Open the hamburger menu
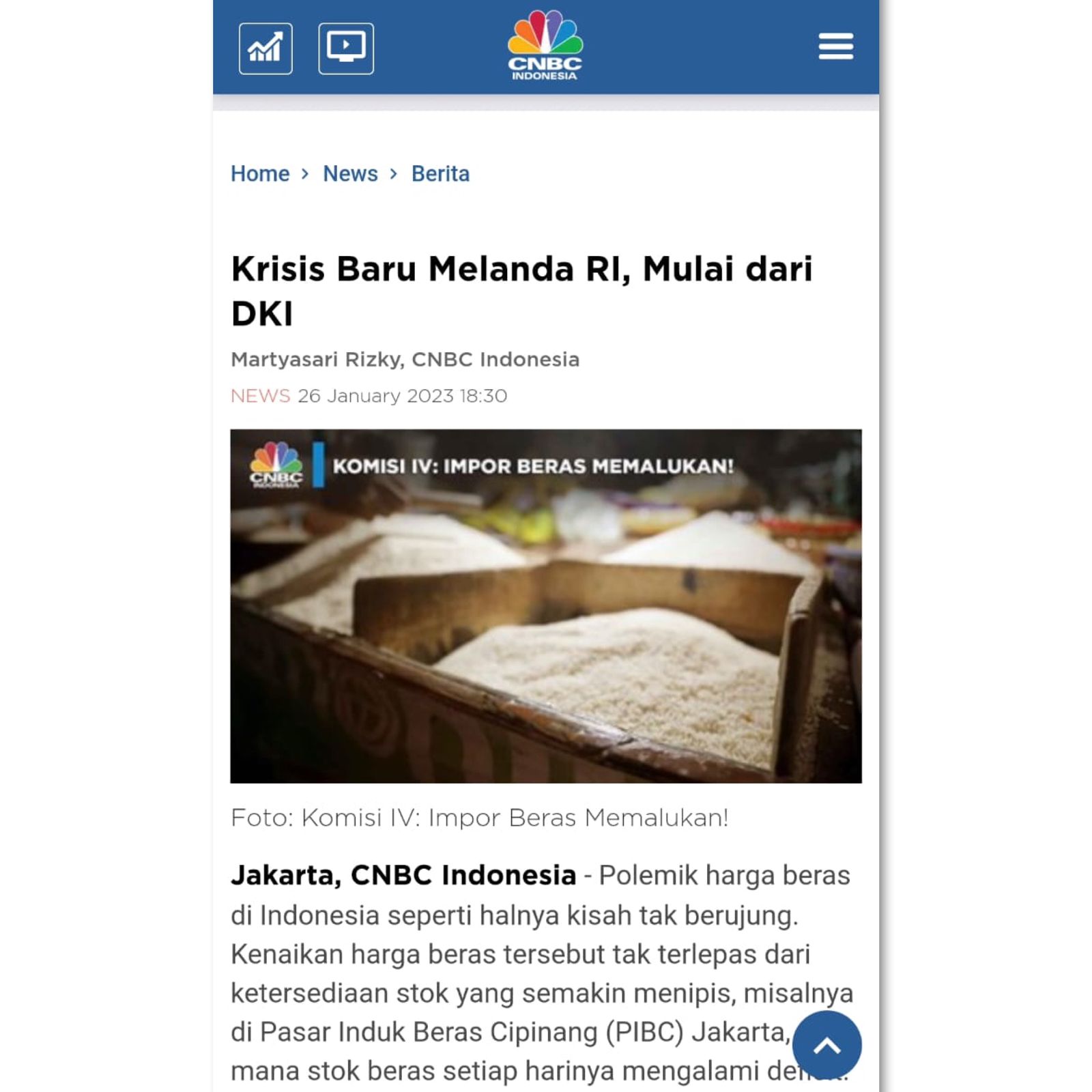The height and width of the screenshot is (1092, 1092). click(x=835, y=46)
